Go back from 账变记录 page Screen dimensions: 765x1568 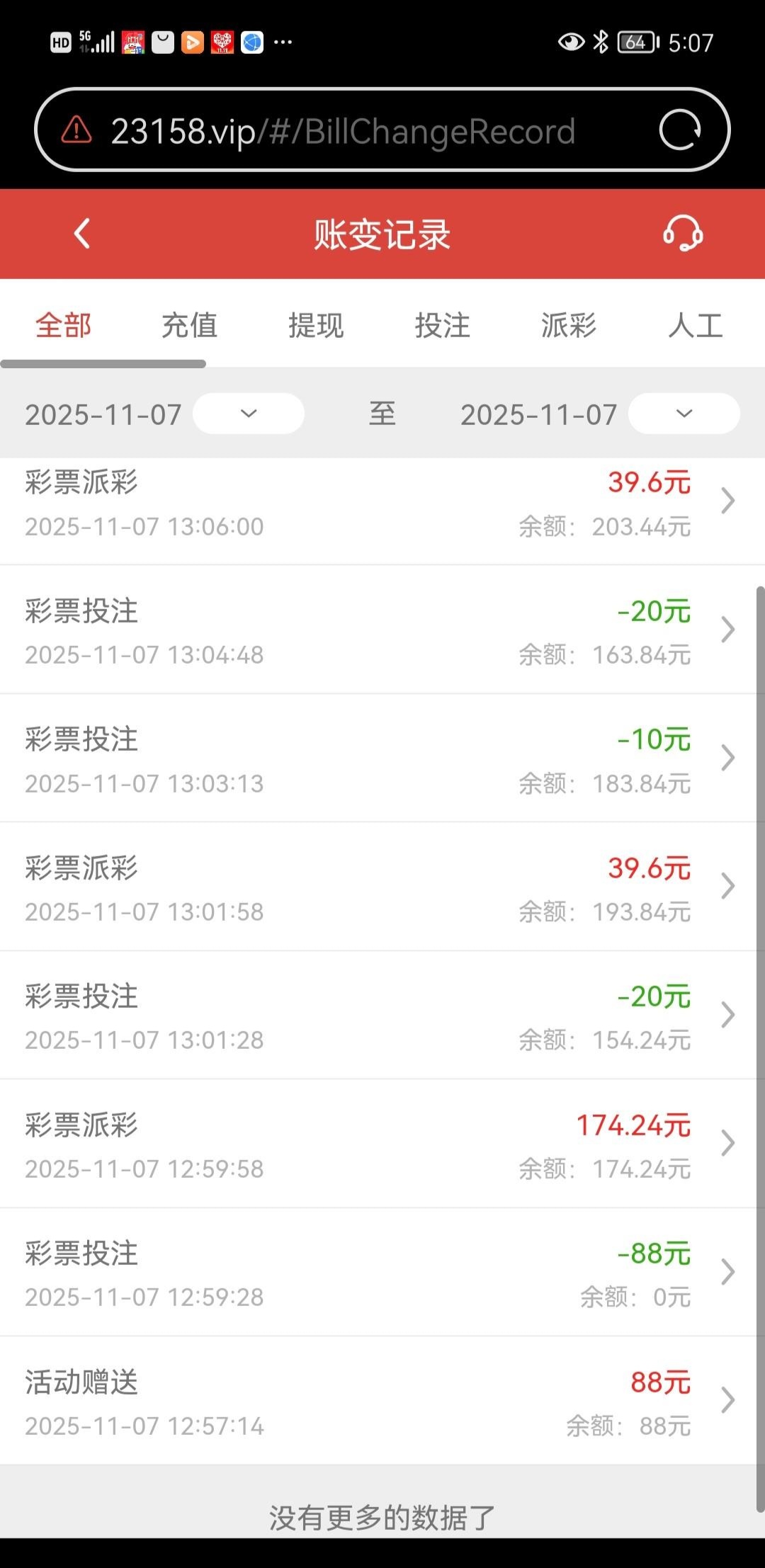(82, 234)
